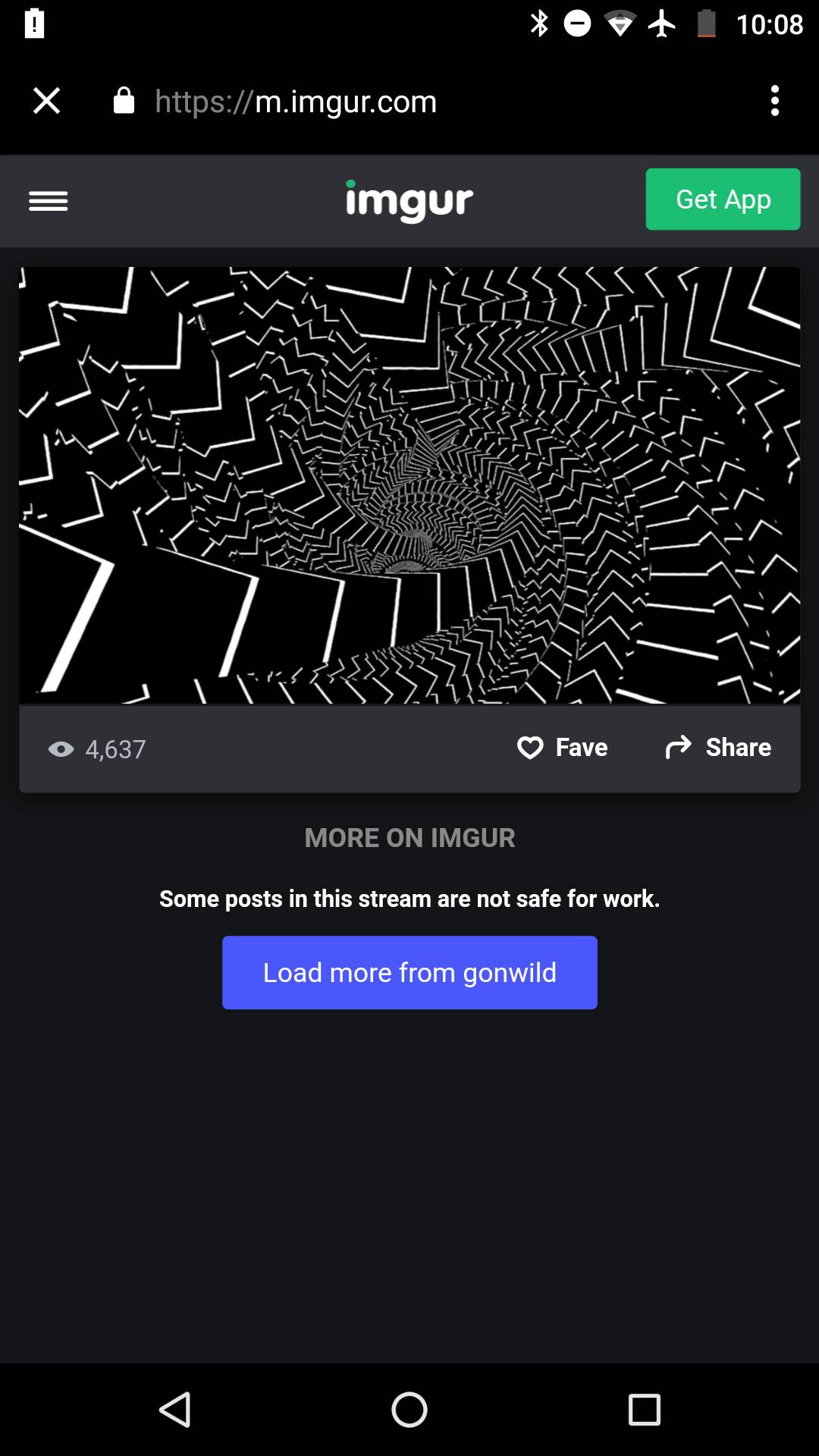
Task: Go back using system navigation
Action: [x=175, y=1410]
